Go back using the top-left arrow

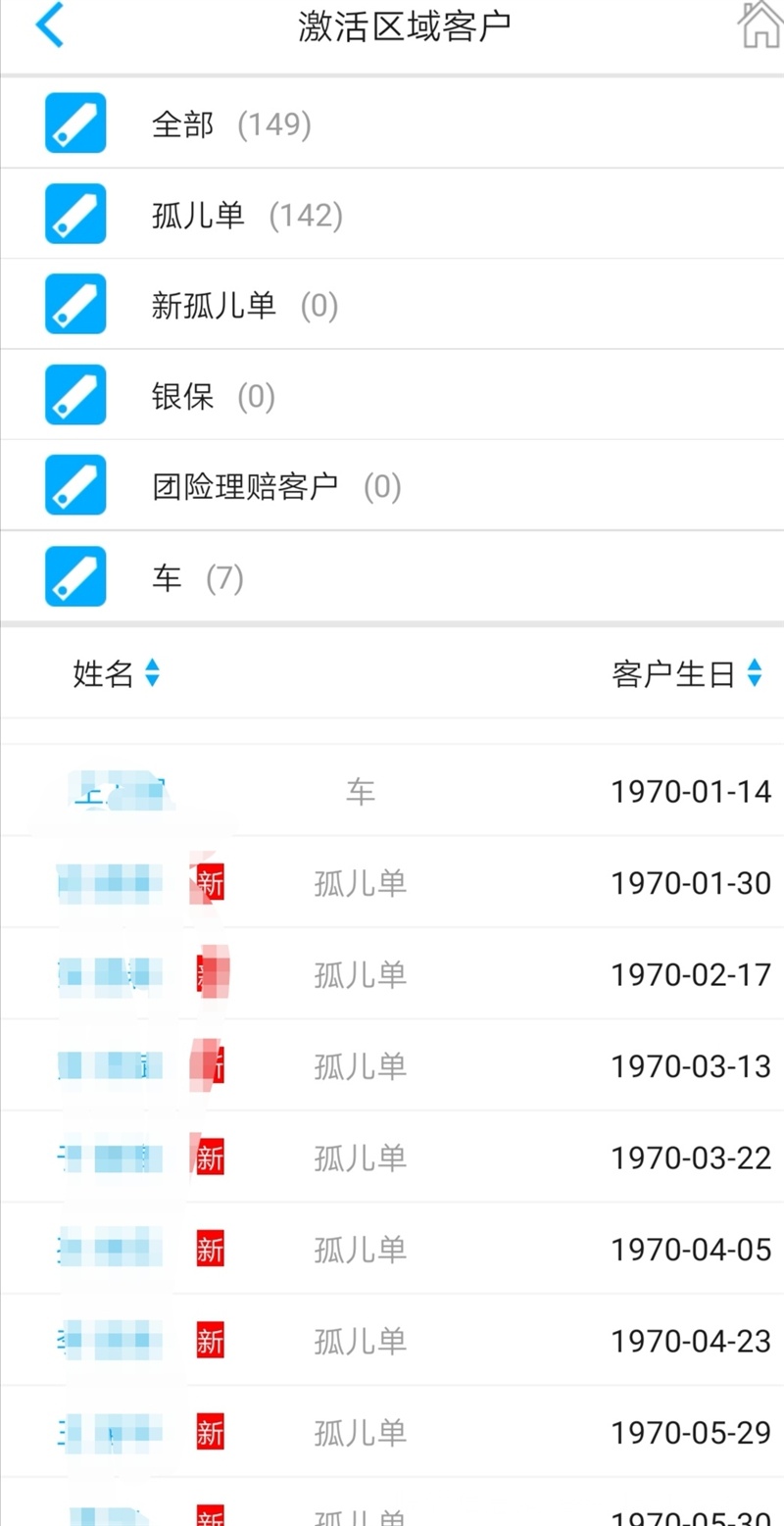[49, 25]
